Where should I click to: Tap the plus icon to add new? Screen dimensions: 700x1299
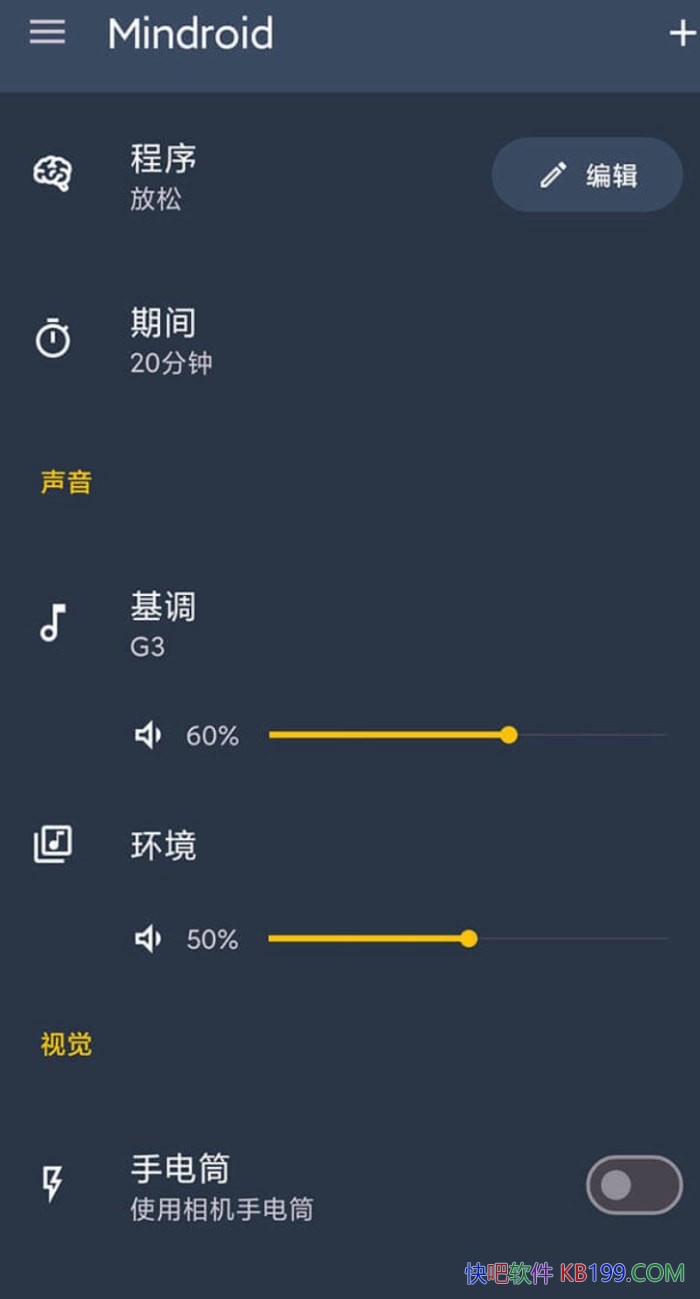pyautogui.click(x=681, y=33)
